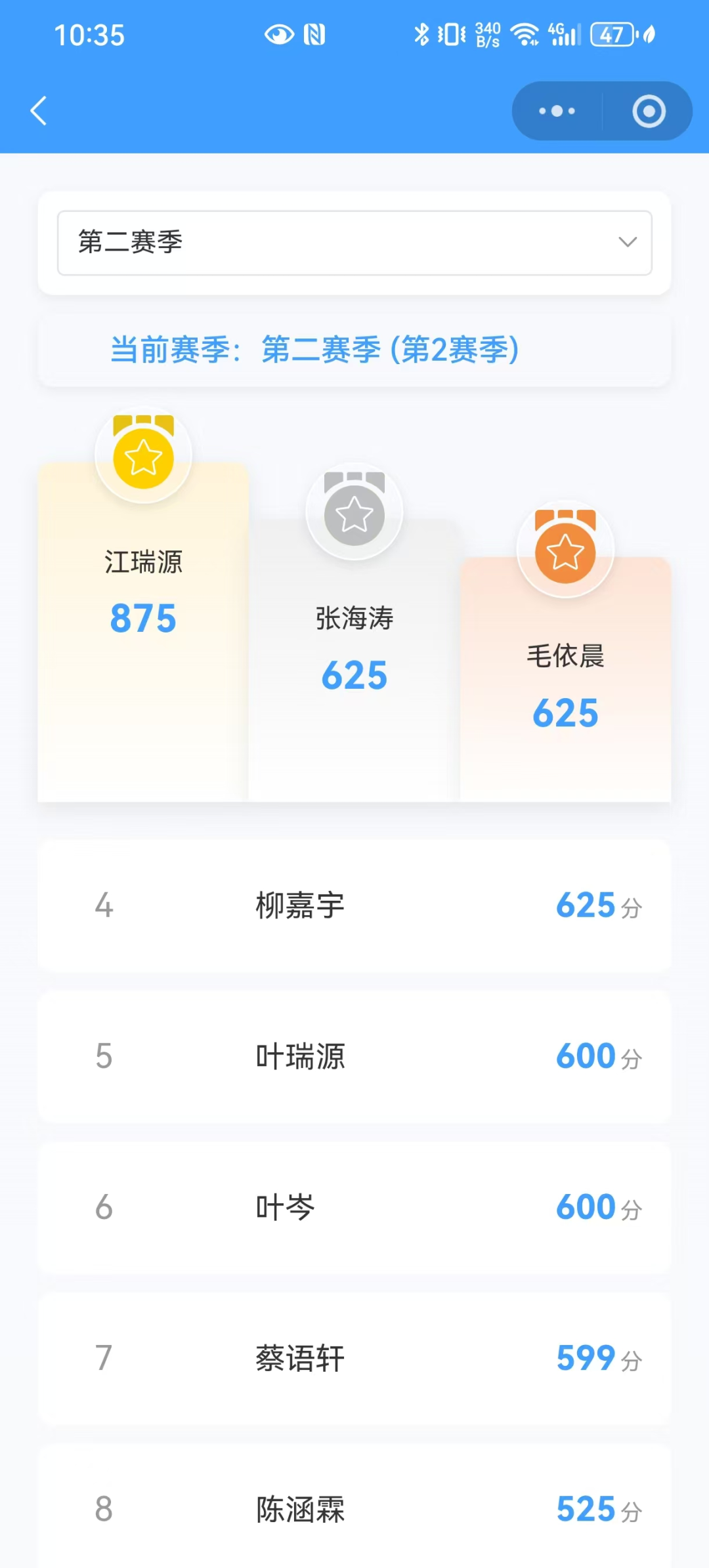Go back using the top-left arrow
709x1568 pixels.
(39, 111)
